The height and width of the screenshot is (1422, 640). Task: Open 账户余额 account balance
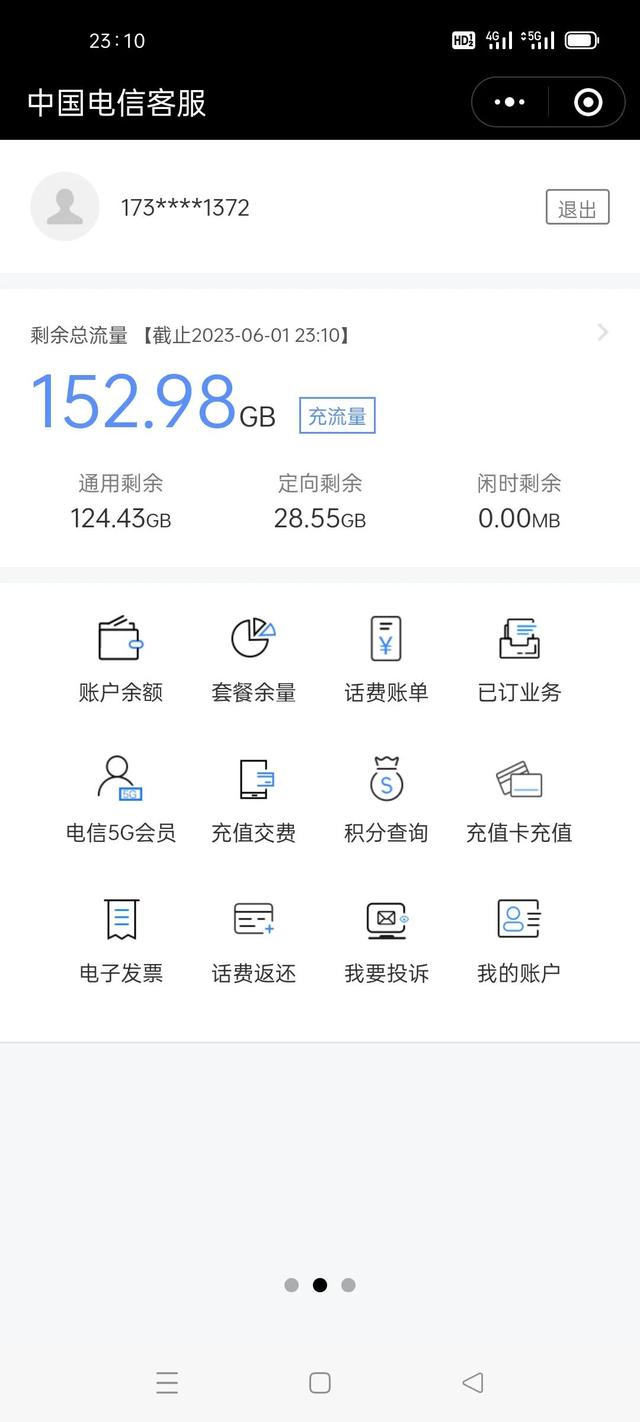(x=121, y=659)
